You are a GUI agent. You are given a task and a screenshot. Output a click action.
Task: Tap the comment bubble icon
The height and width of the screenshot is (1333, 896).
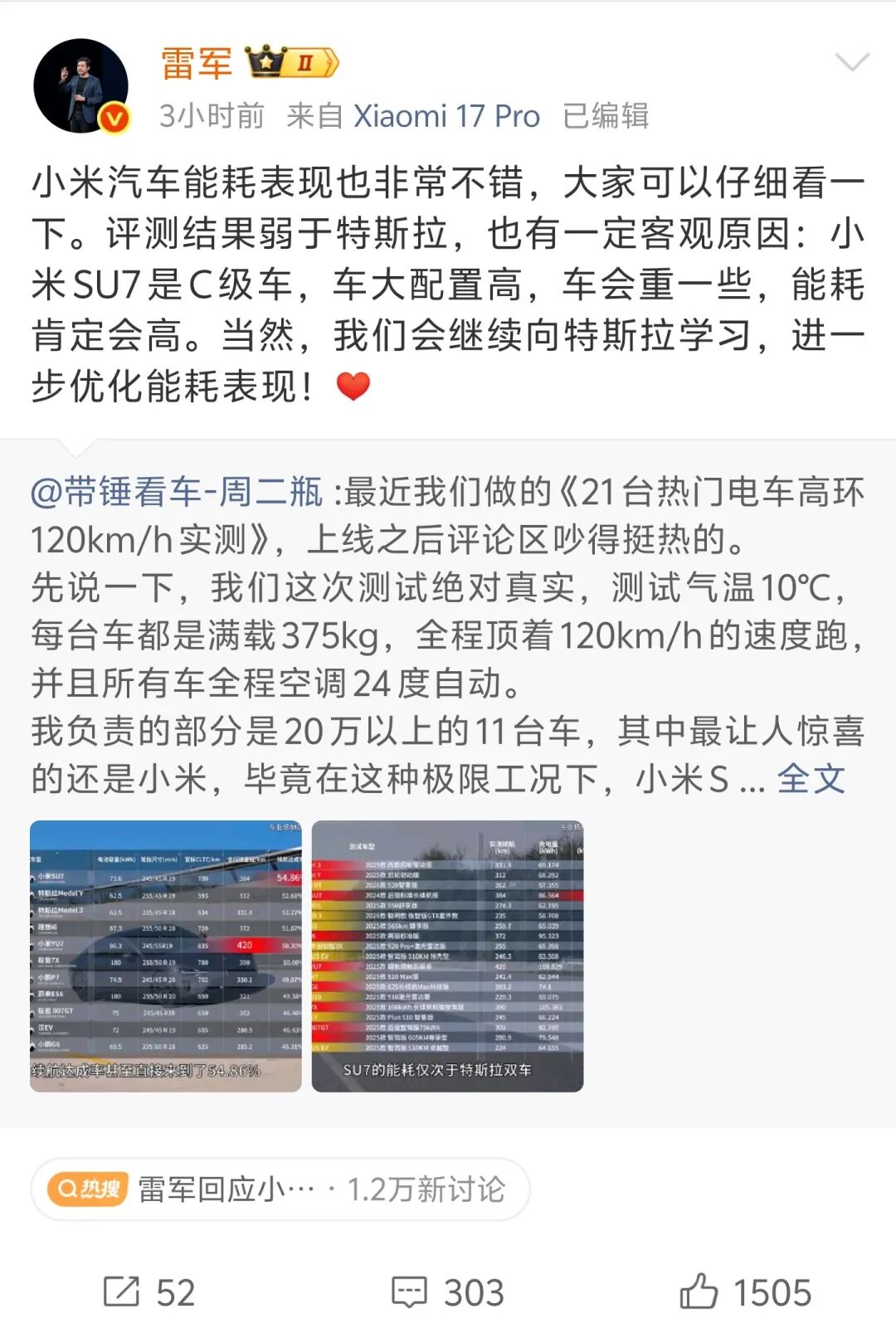click(410, 1291)
